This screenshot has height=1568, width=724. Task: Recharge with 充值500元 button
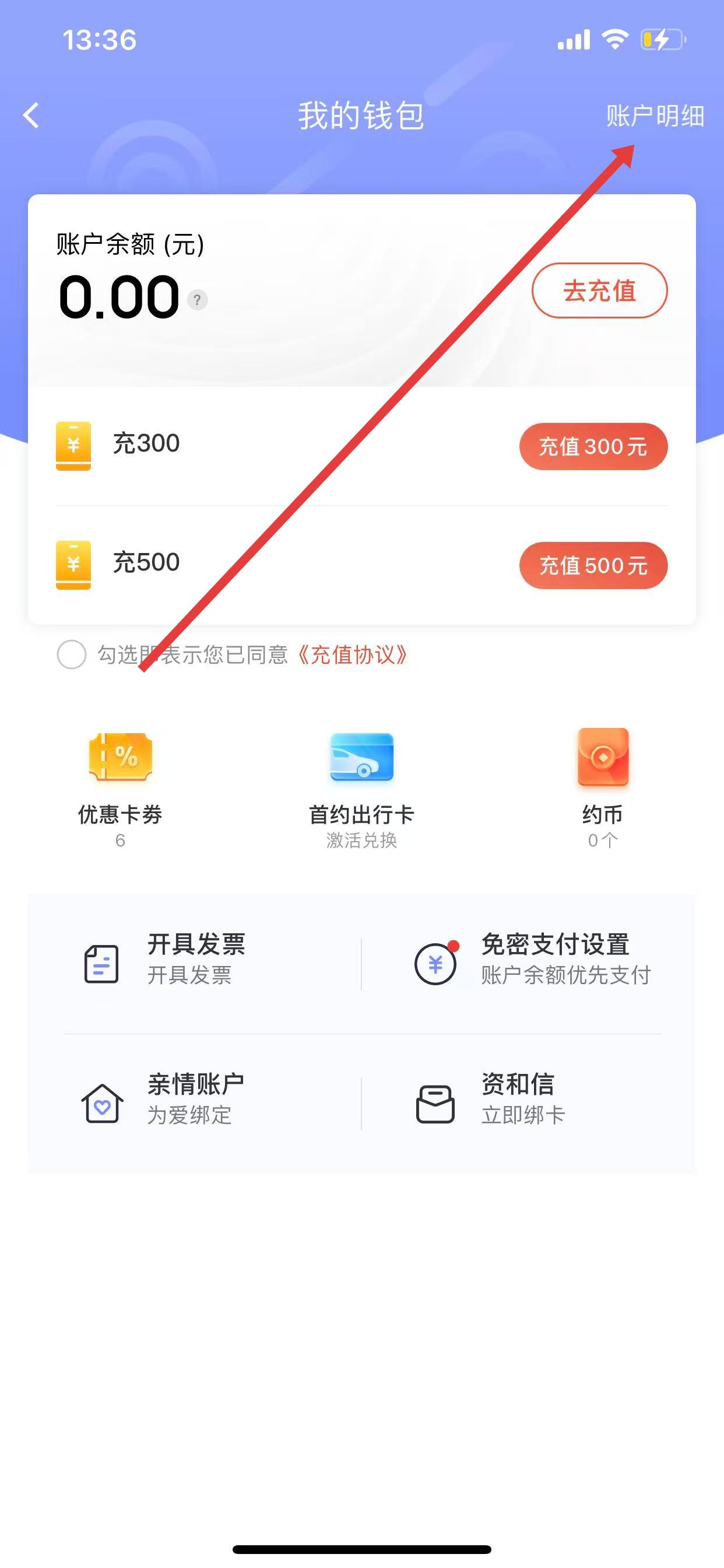[593, 565]
